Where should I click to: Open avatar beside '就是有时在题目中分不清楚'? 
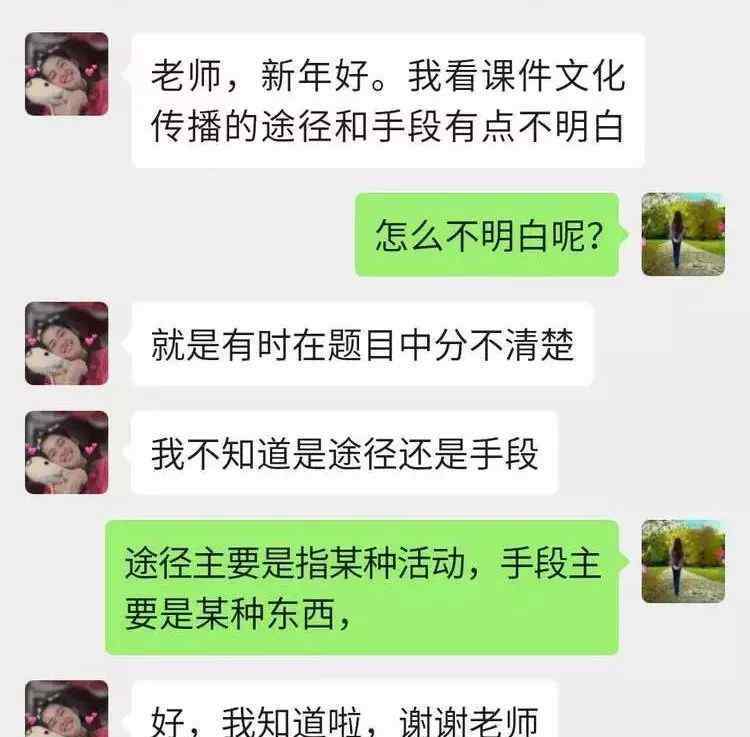66,343
